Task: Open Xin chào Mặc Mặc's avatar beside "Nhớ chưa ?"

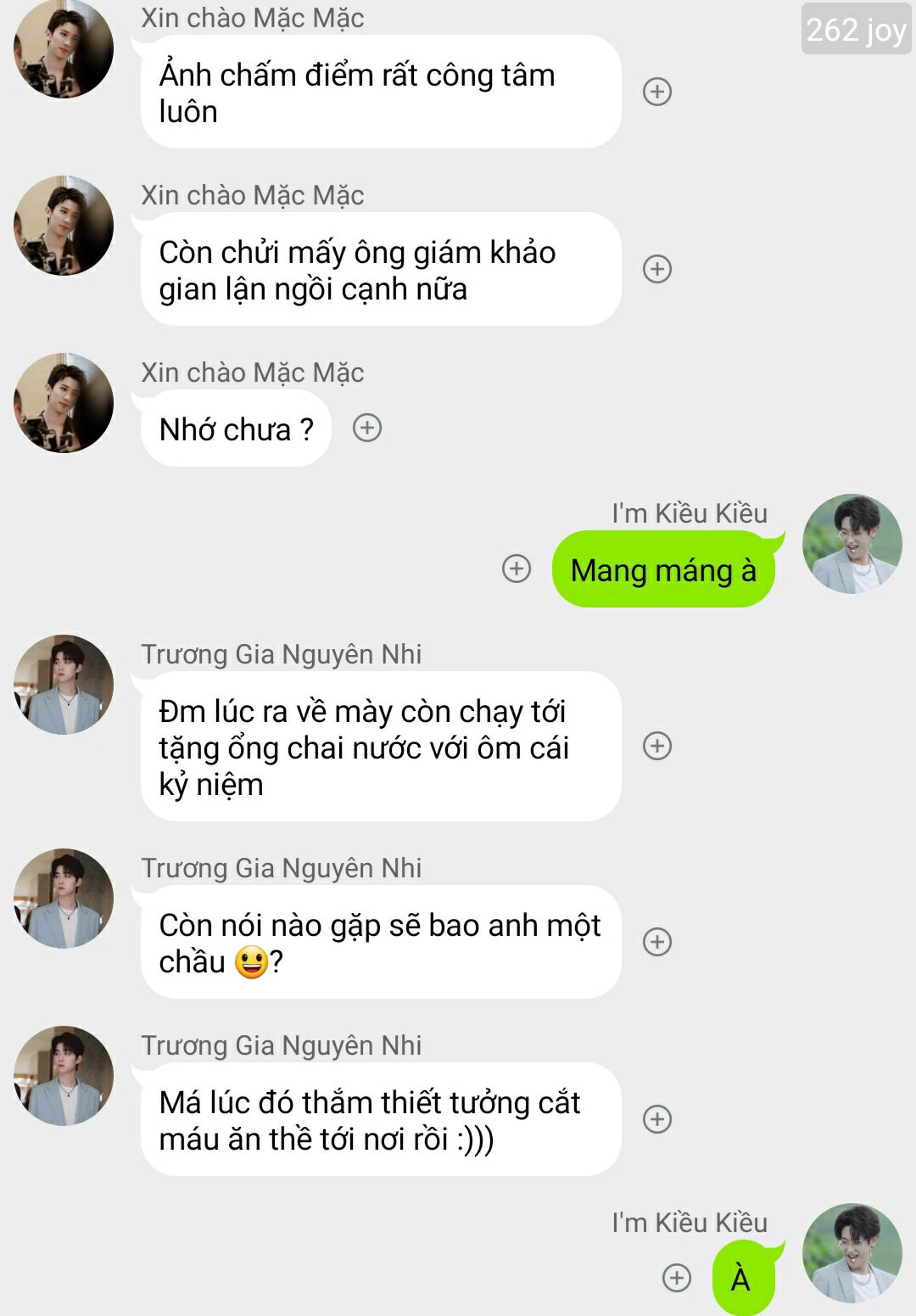Action: 64,403
